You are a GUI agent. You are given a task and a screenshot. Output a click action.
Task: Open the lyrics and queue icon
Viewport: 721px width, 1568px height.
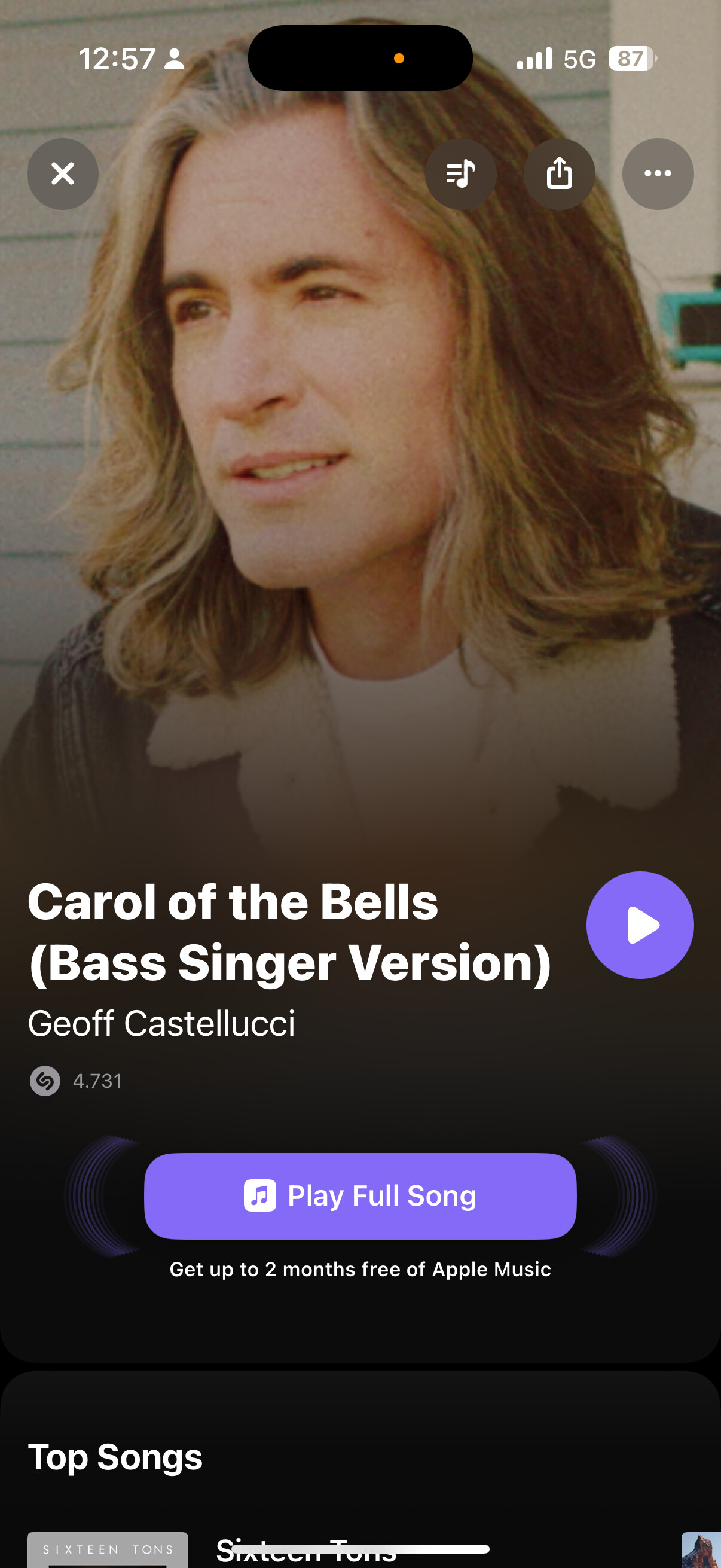pyautogui.click(x=460, y=174)
